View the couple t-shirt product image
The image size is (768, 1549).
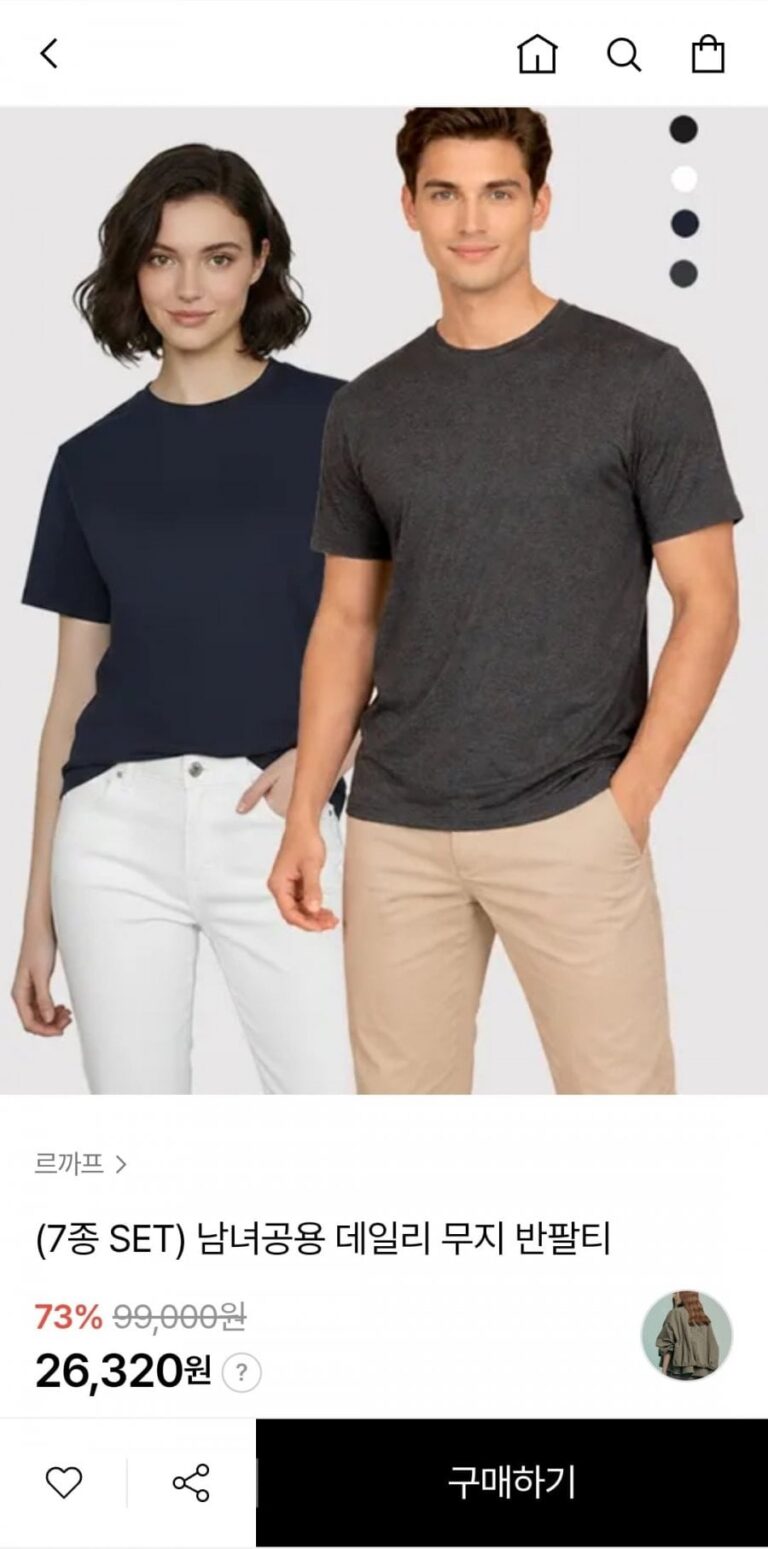click(384, 600)
